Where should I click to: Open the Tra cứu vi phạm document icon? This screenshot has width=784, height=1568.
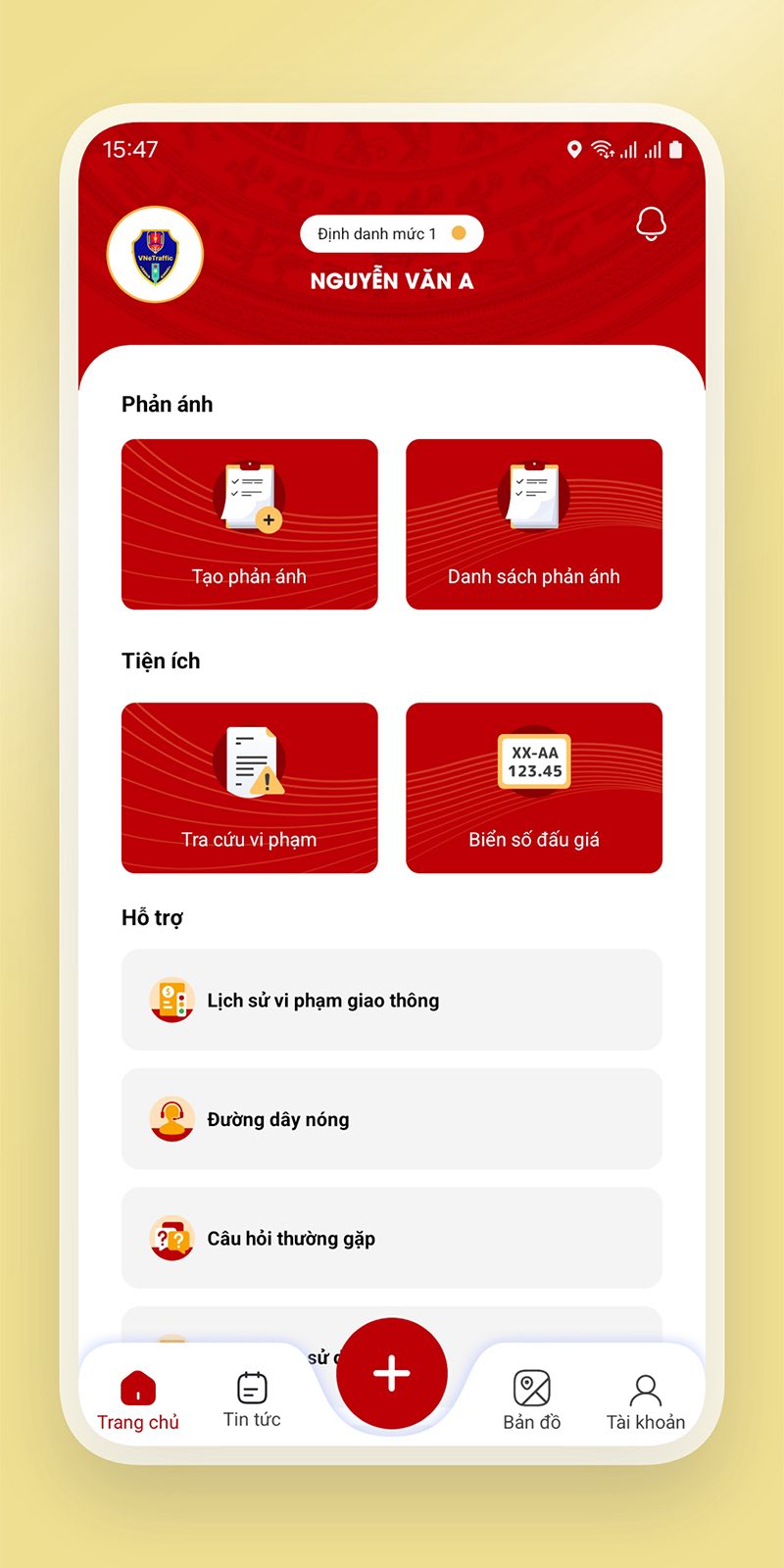[249, 760]
